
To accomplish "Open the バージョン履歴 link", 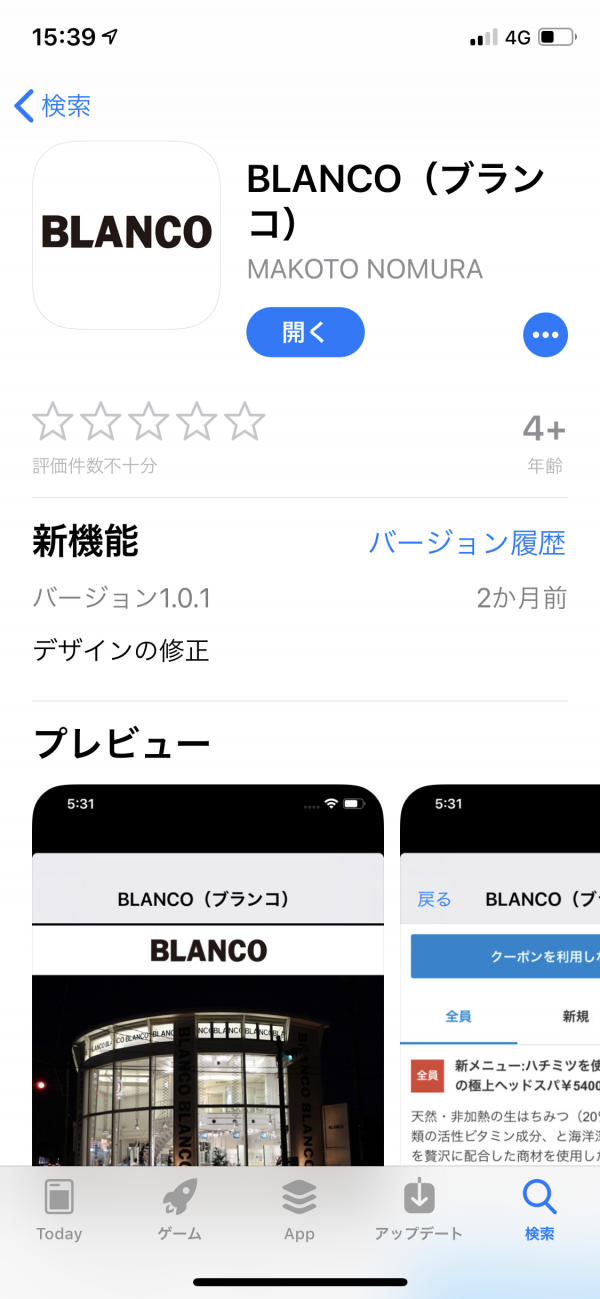I will (467, 543).
